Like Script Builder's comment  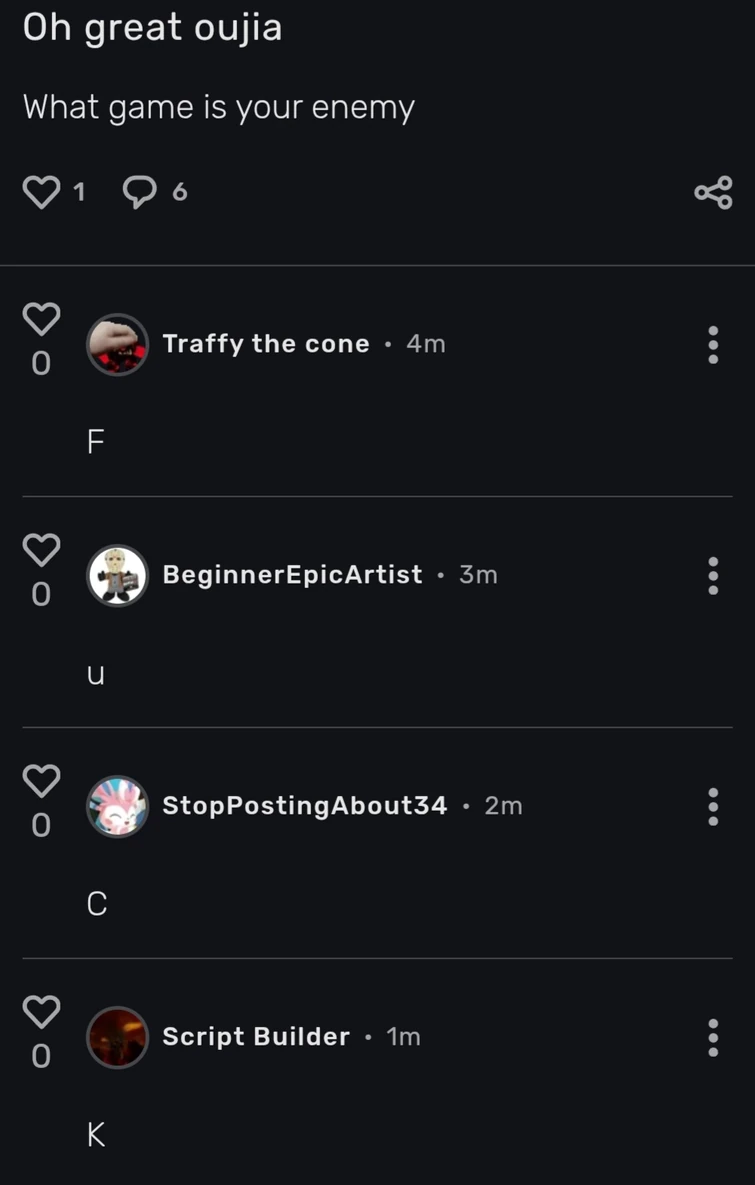click(41, 1011)
